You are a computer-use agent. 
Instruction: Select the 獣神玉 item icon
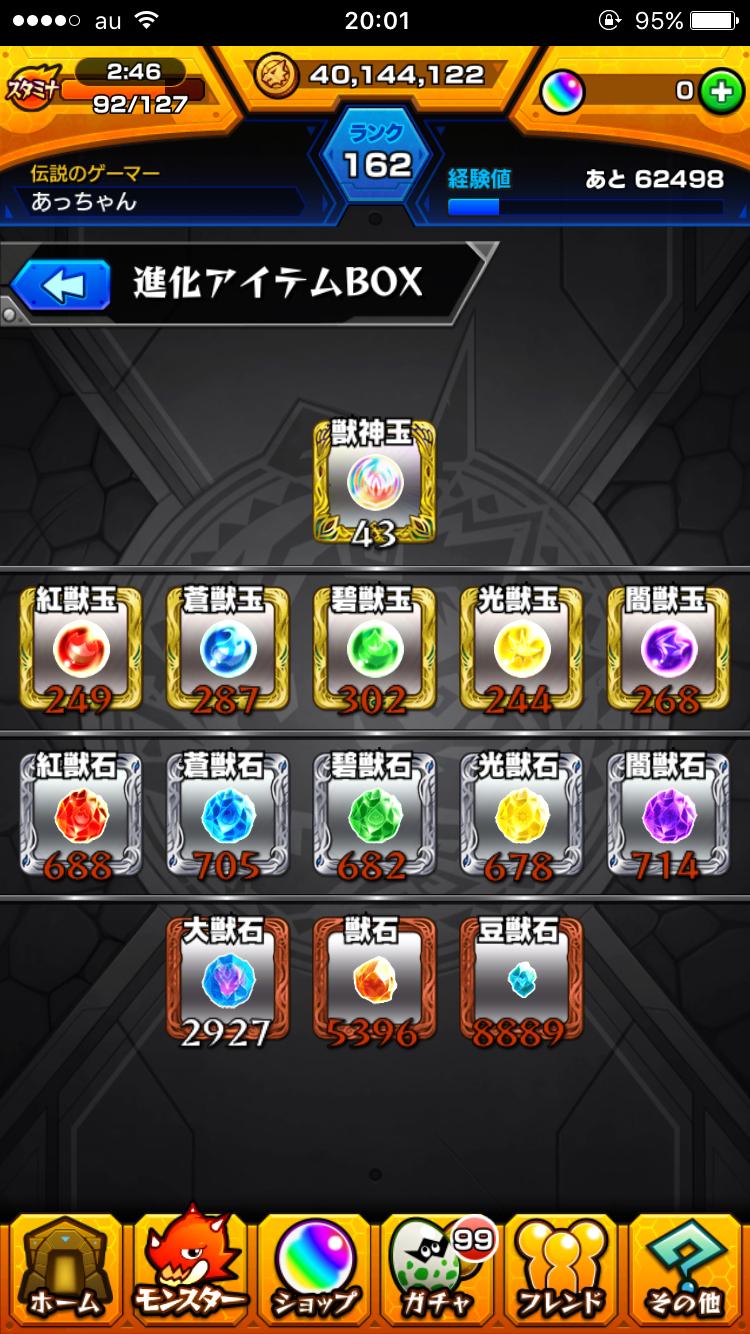click(374, 480)
